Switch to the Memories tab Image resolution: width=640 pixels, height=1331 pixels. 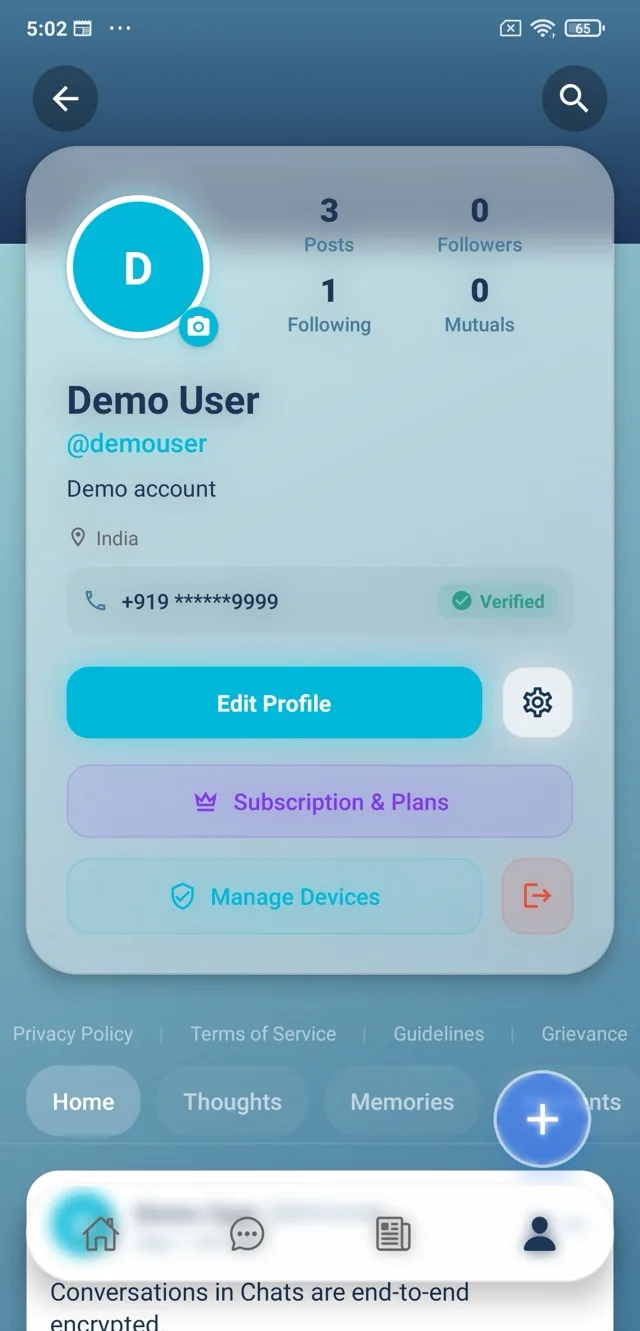coord(402,1102)
